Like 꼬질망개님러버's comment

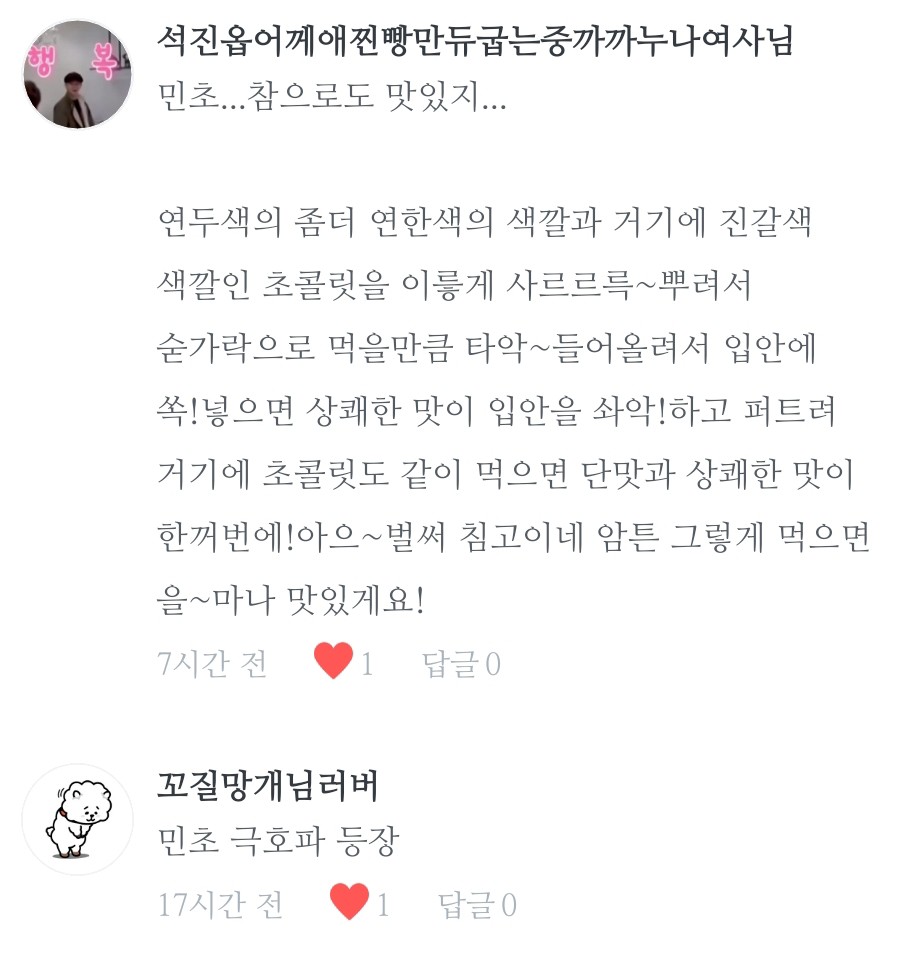349,903
